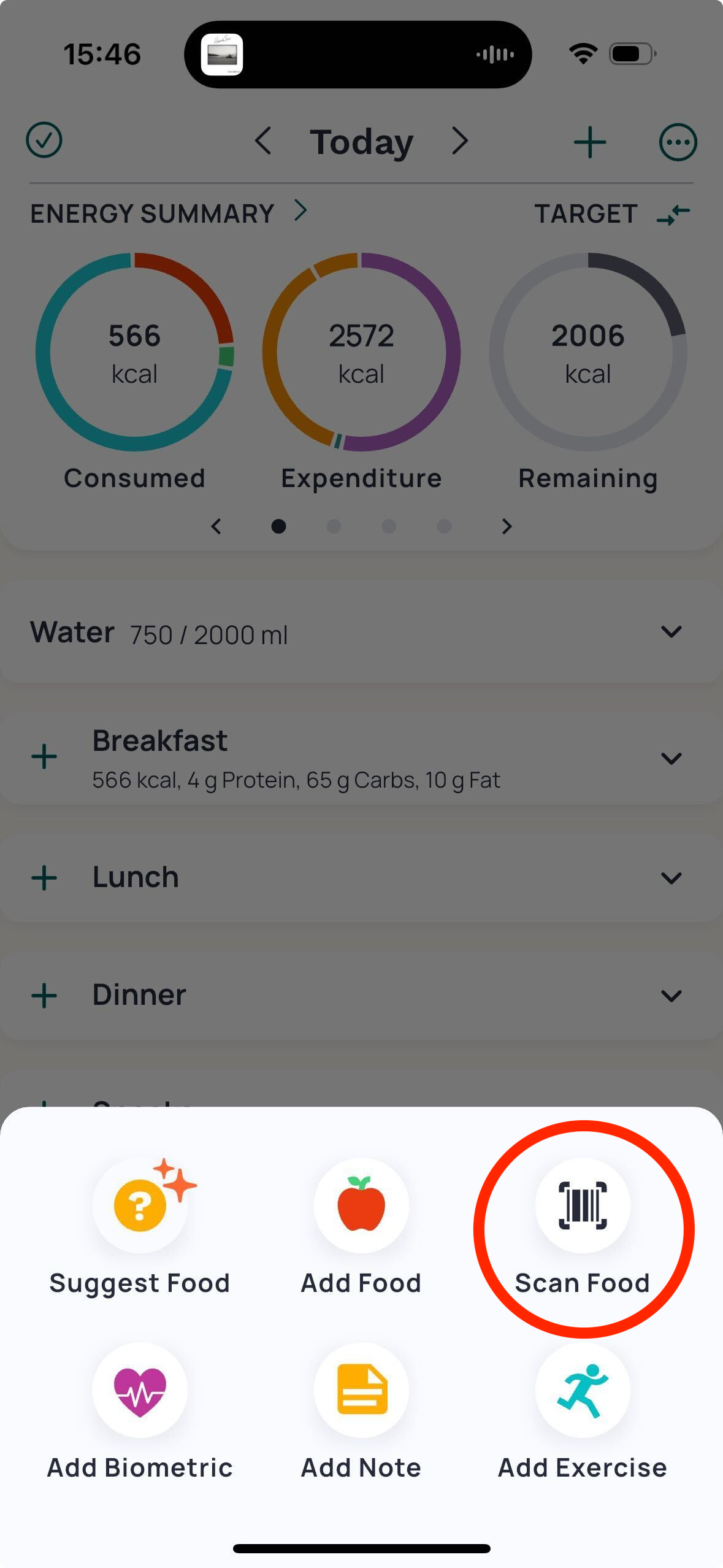Add food to Breakfast with plus
The image size is (723, 1568).
point(44,757)
